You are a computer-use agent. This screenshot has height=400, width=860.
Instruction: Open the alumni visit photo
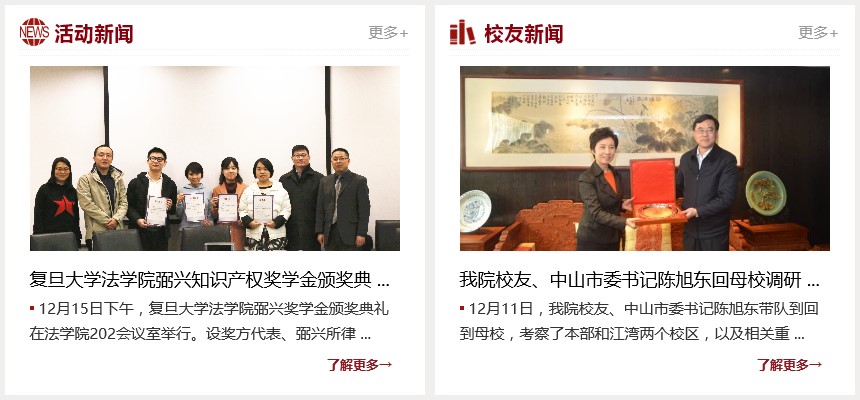[644, 158]
